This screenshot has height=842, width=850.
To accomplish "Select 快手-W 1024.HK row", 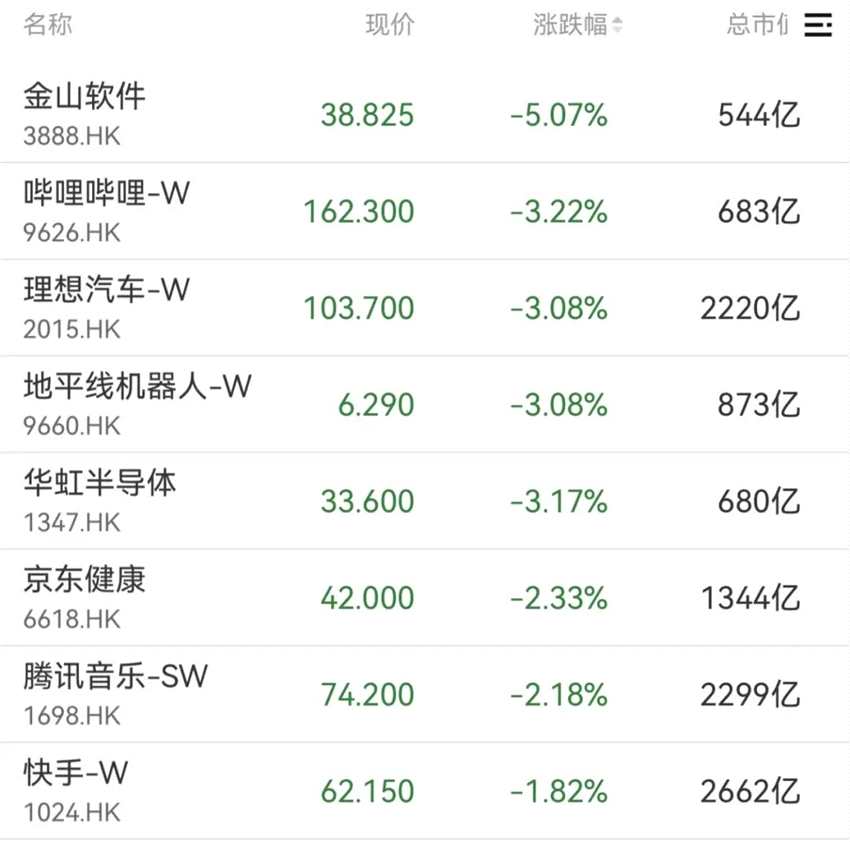I will 76,790.
